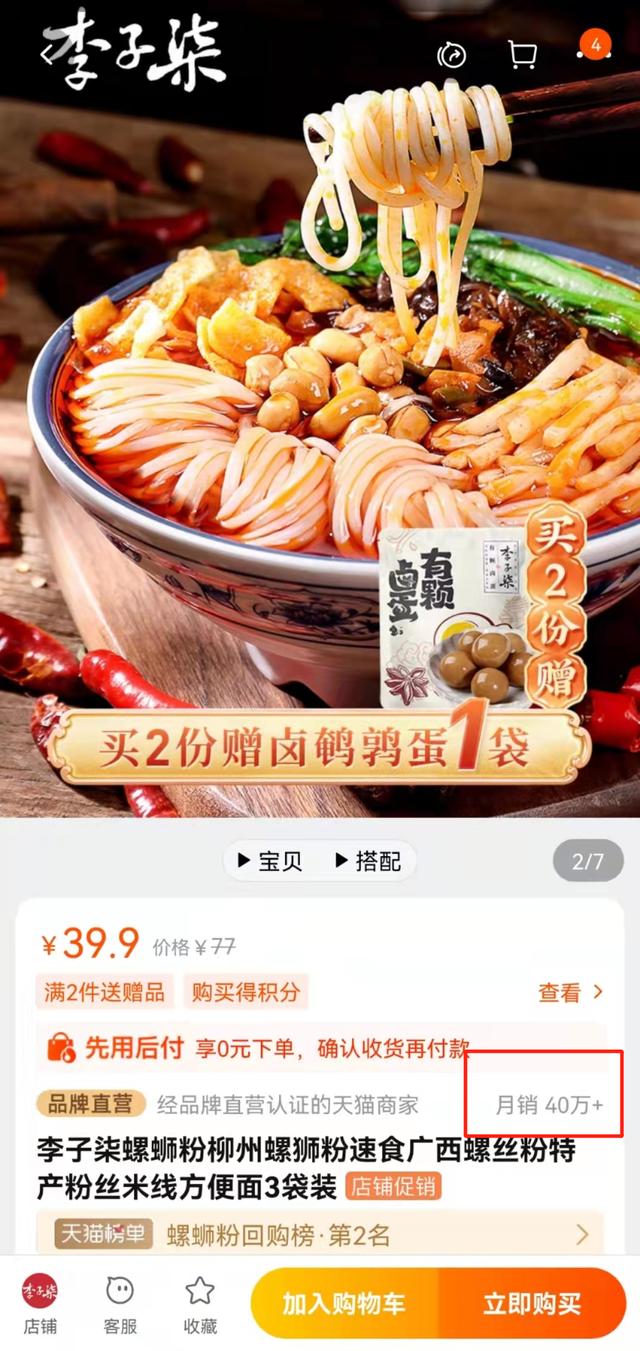Screen dimensions: 640x1351
Task: Visit the 店铺 store page
Action: tap(40, 1304)
